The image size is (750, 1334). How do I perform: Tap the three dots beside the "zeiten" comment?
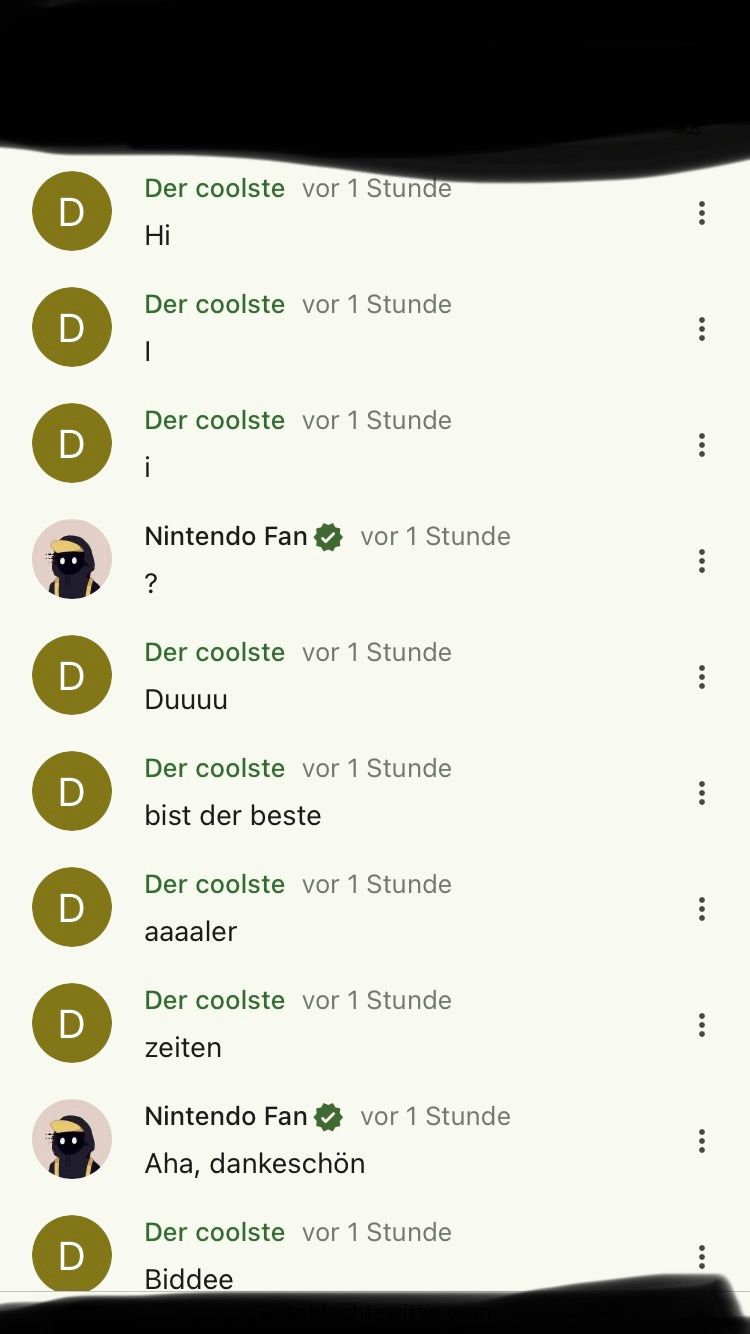[702, 1025]
